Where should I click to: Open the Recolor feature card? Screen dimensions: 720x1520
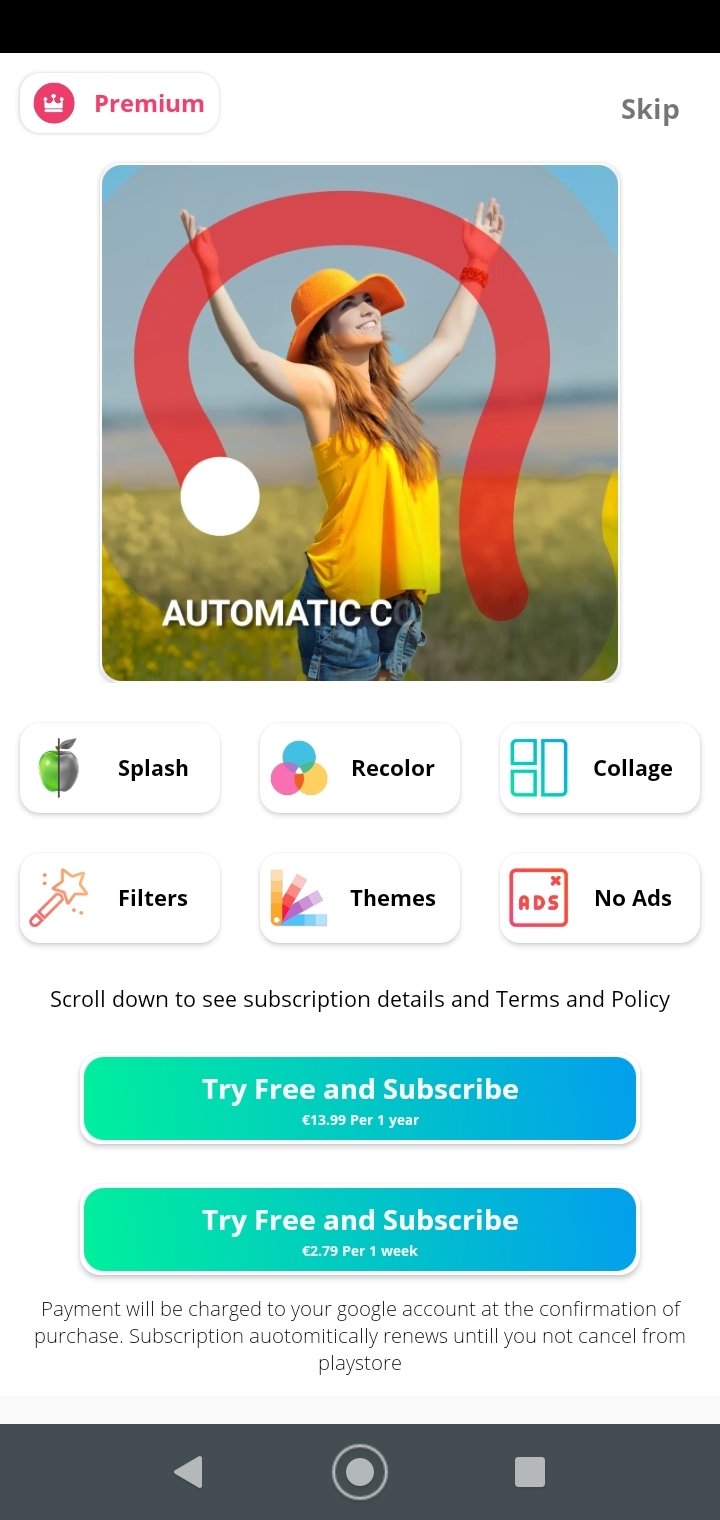[360, 768]
